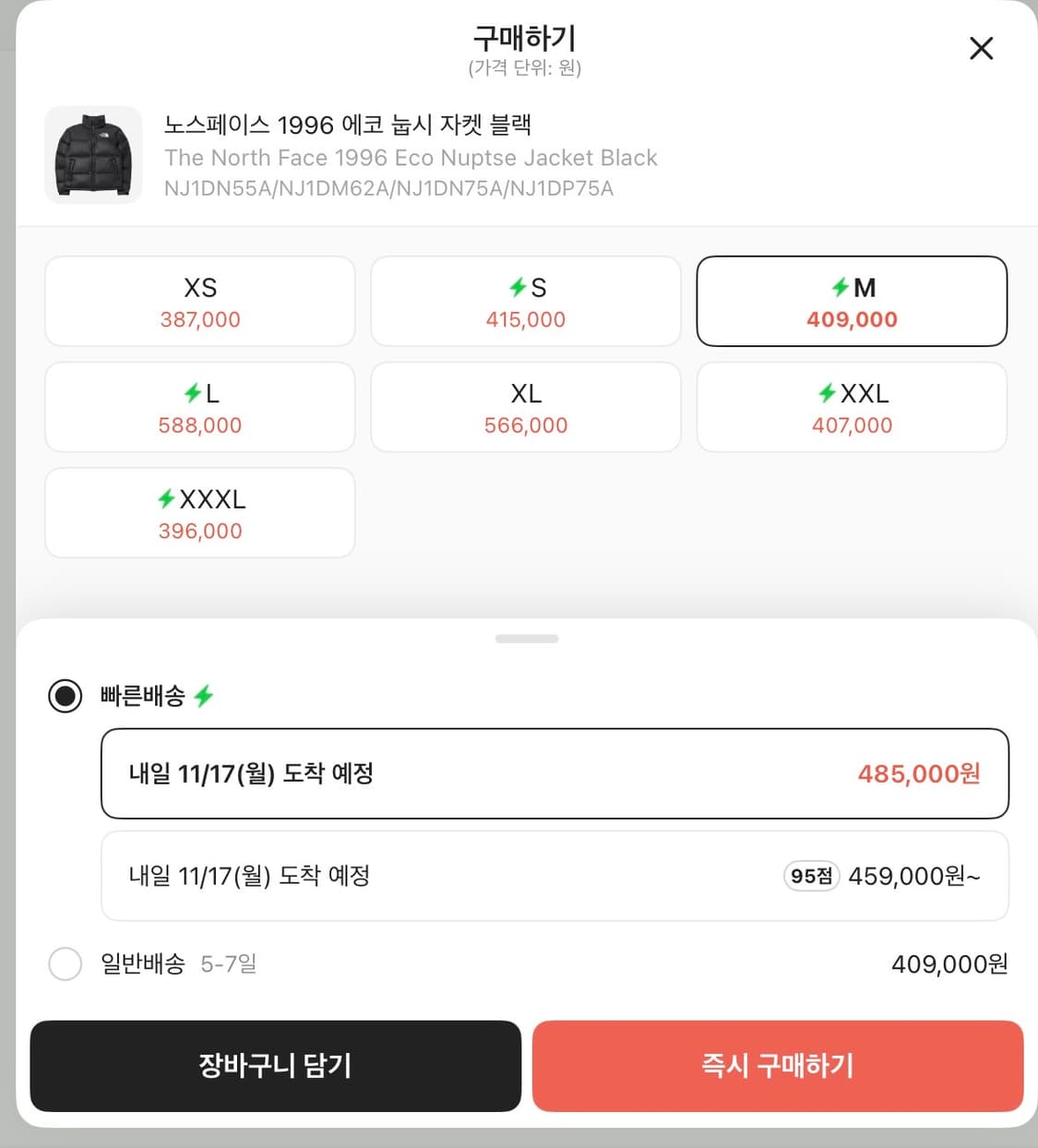Click the 95점 score badge
The image size is (1038, 1148).
(810, 876)
